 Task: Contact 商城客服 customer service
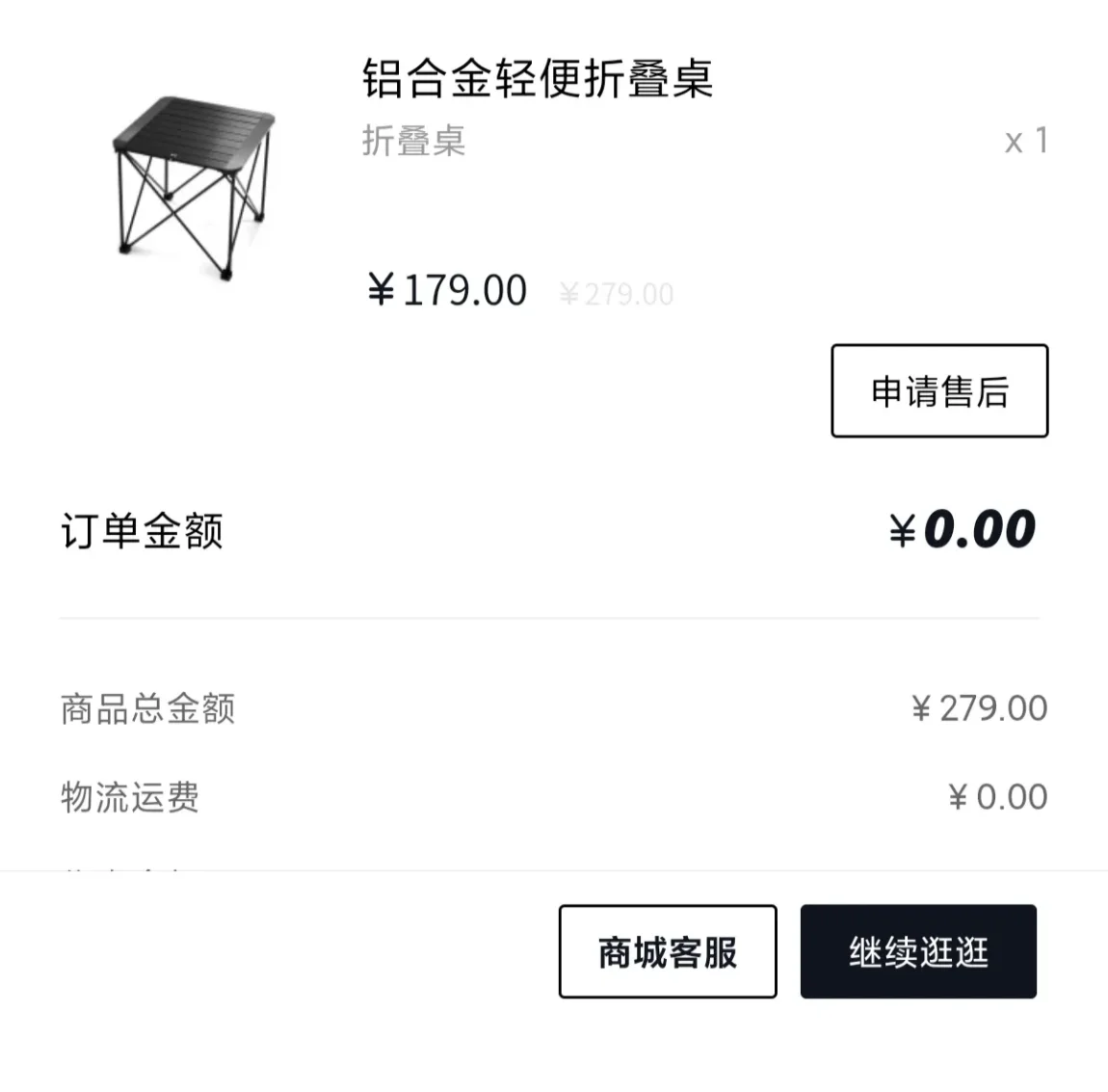click(668, 951)
